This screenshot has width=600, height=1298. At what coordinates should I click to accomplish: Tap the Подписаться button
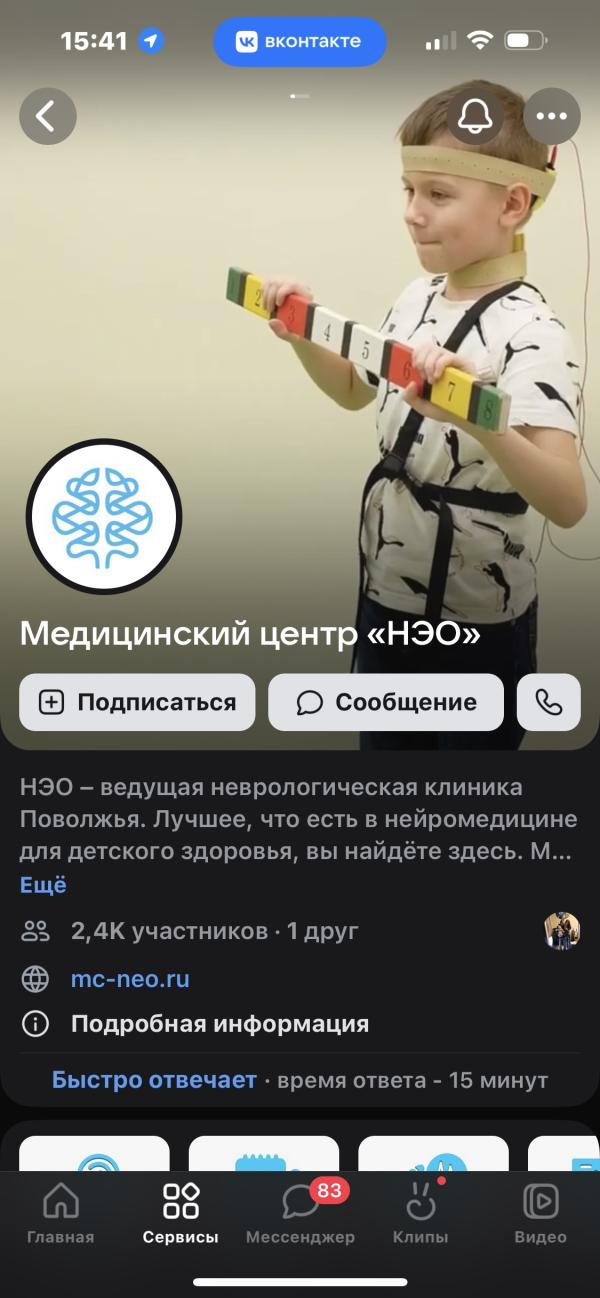click(x=137, y=702)
